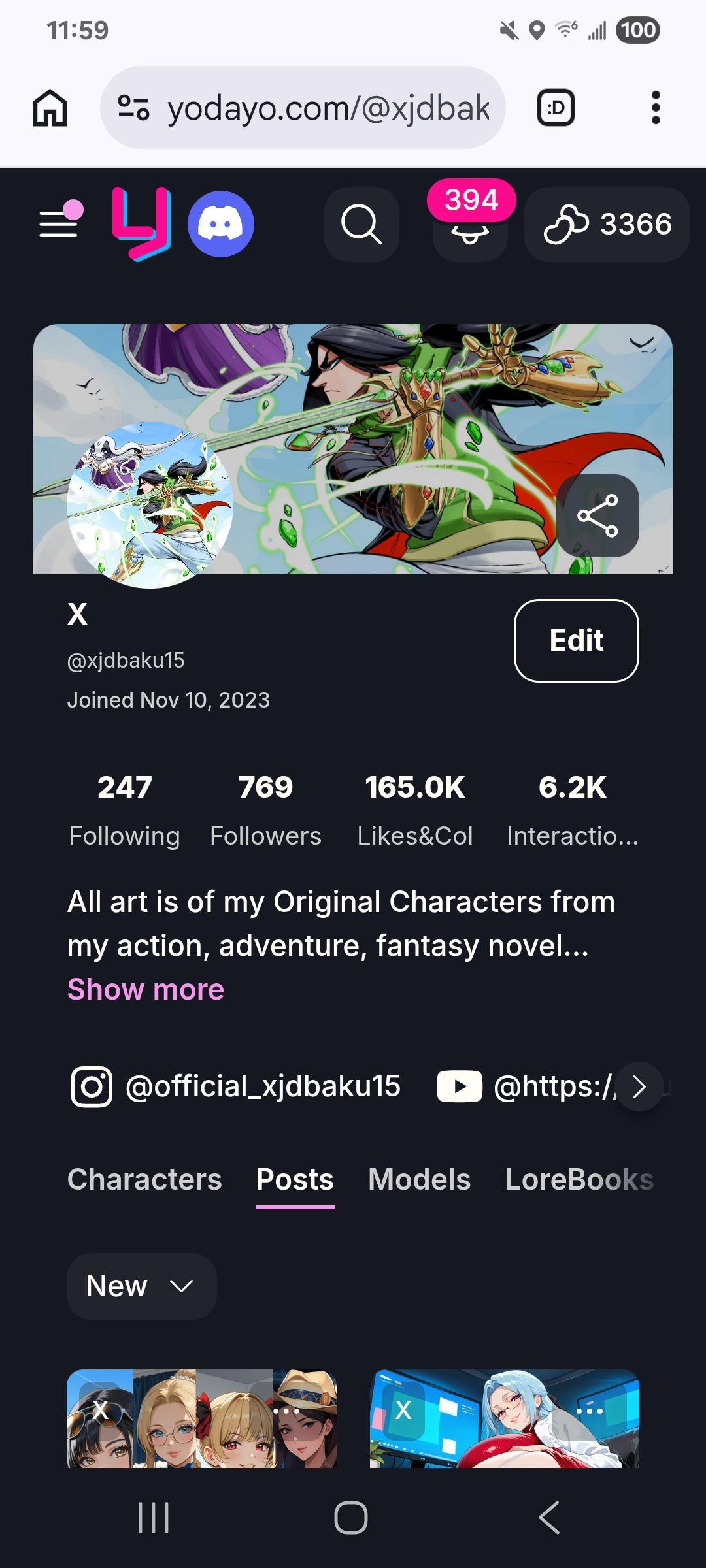Screen dimensions: 706x1568
Task: Open the New sort dropdown
Action: pos(141,1286)
